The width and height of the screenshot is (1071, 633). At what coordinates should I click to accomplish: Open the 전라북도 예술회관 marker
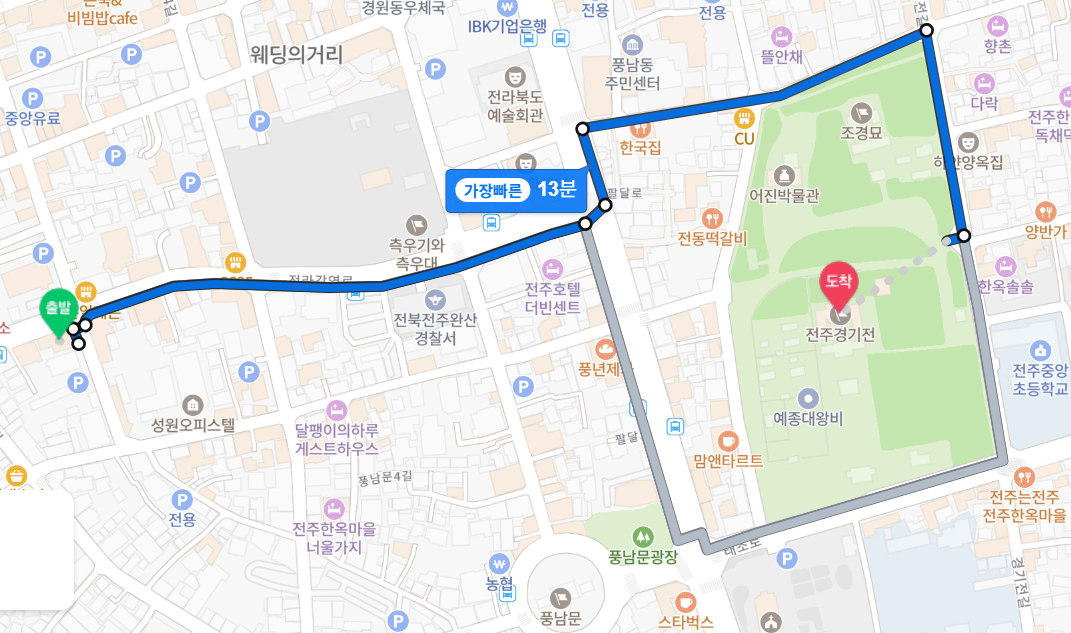coord(515,76)
